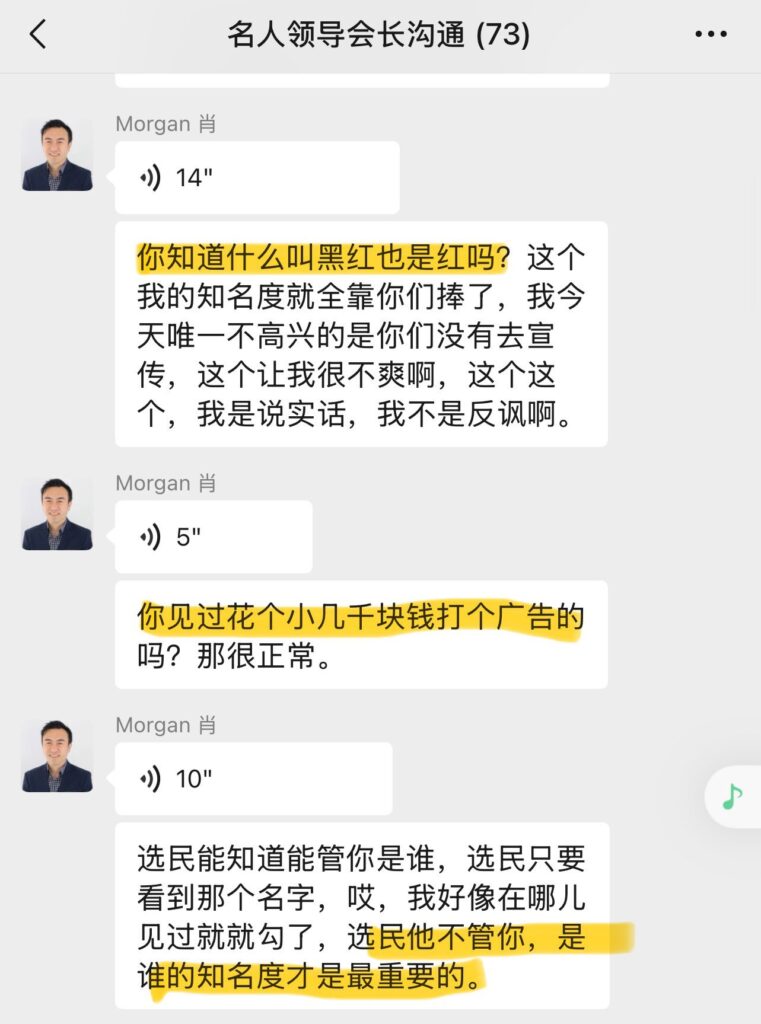The image size is (761, 1024).
Task: Open the floating music note widget
Action: coord(733,797)
